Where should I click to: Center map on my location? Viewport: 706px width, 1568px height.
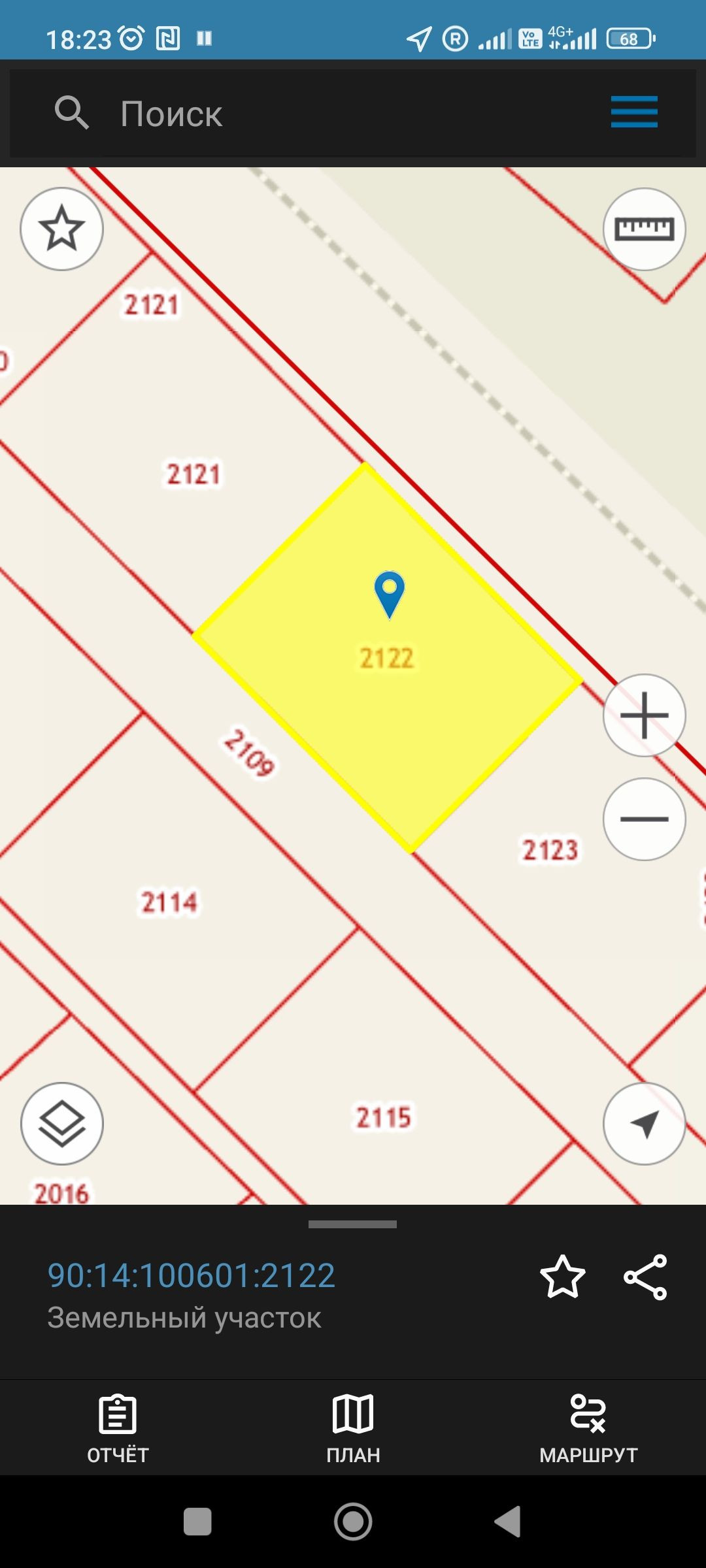(644, 1123)
